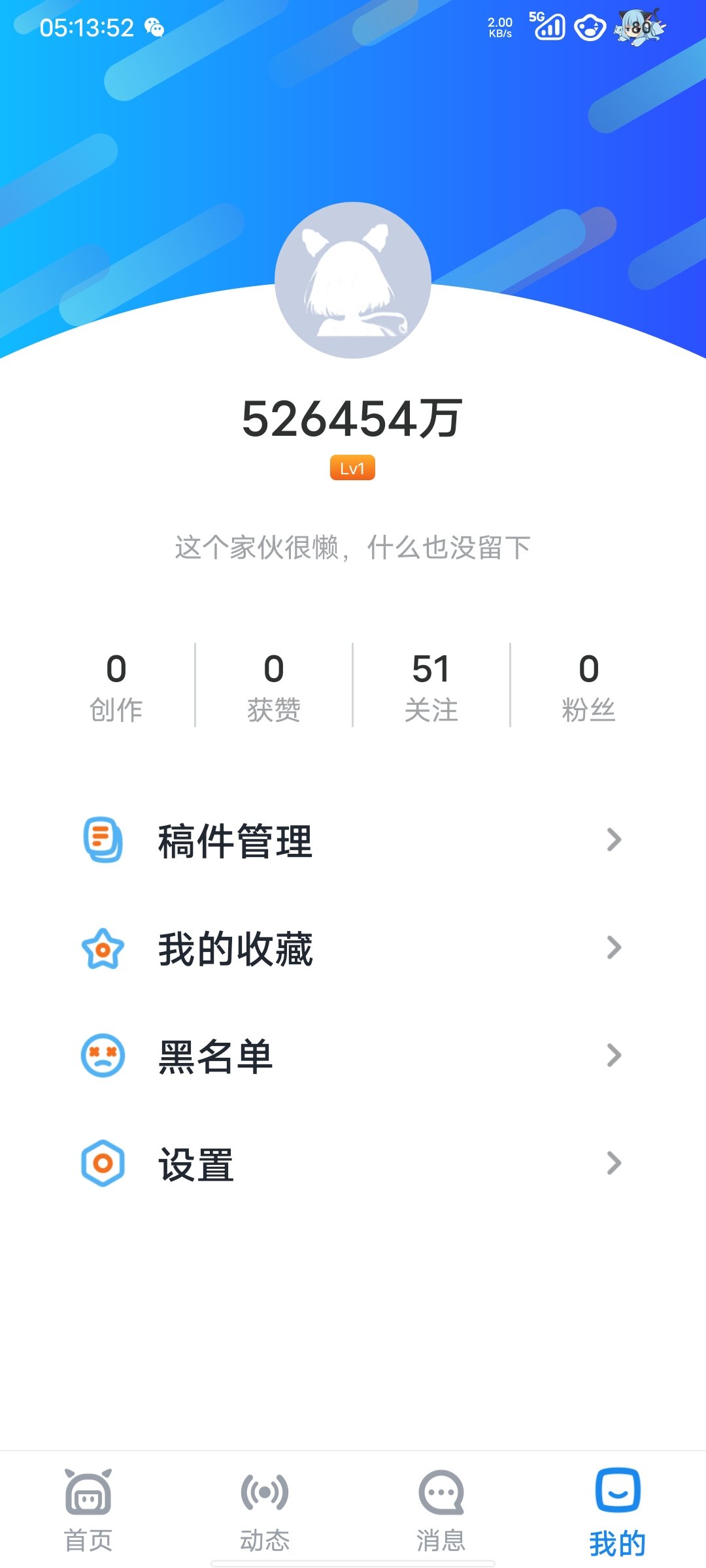Switch to the 消息 messages tab
This screenshot has height=1568, width=706.
(x=441, y=1511)
